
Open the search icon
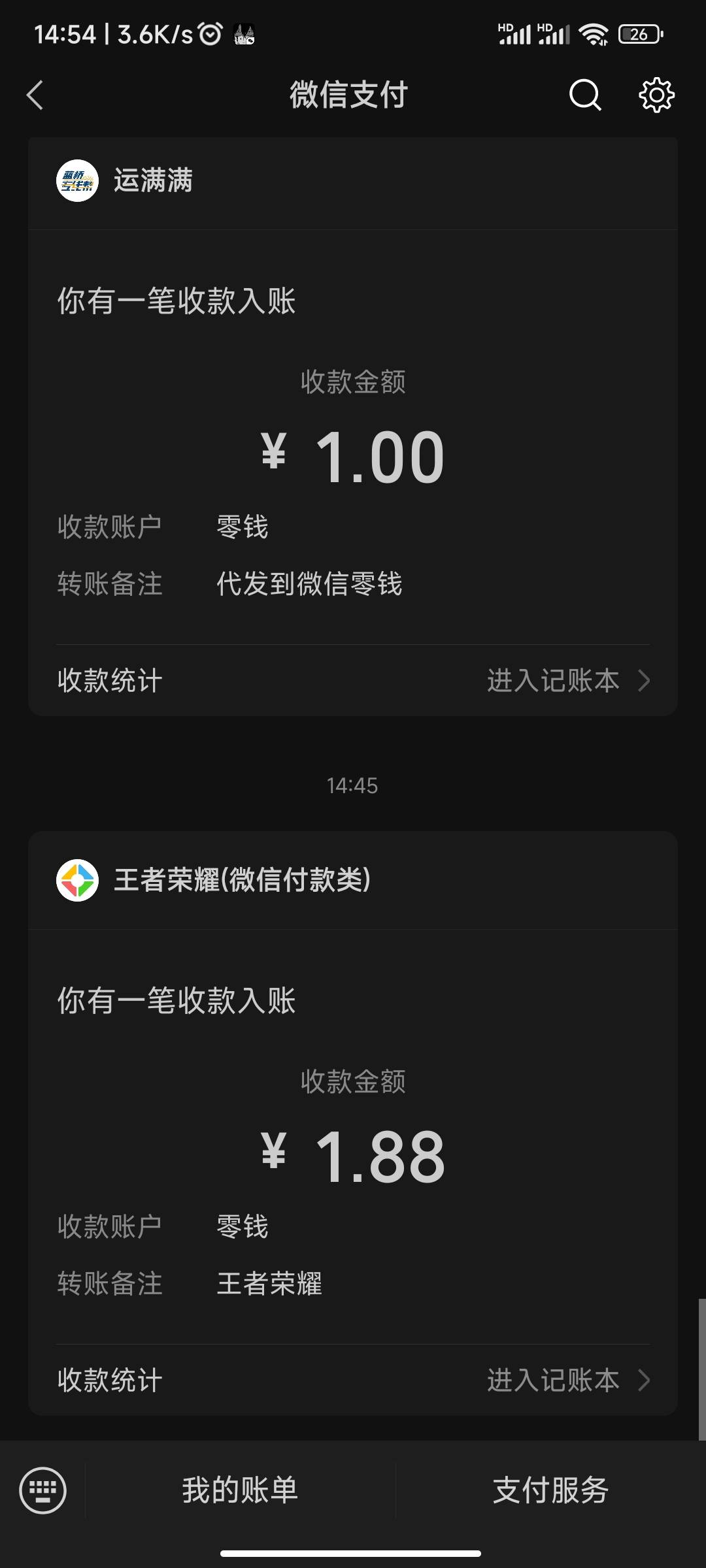point(584,95)
